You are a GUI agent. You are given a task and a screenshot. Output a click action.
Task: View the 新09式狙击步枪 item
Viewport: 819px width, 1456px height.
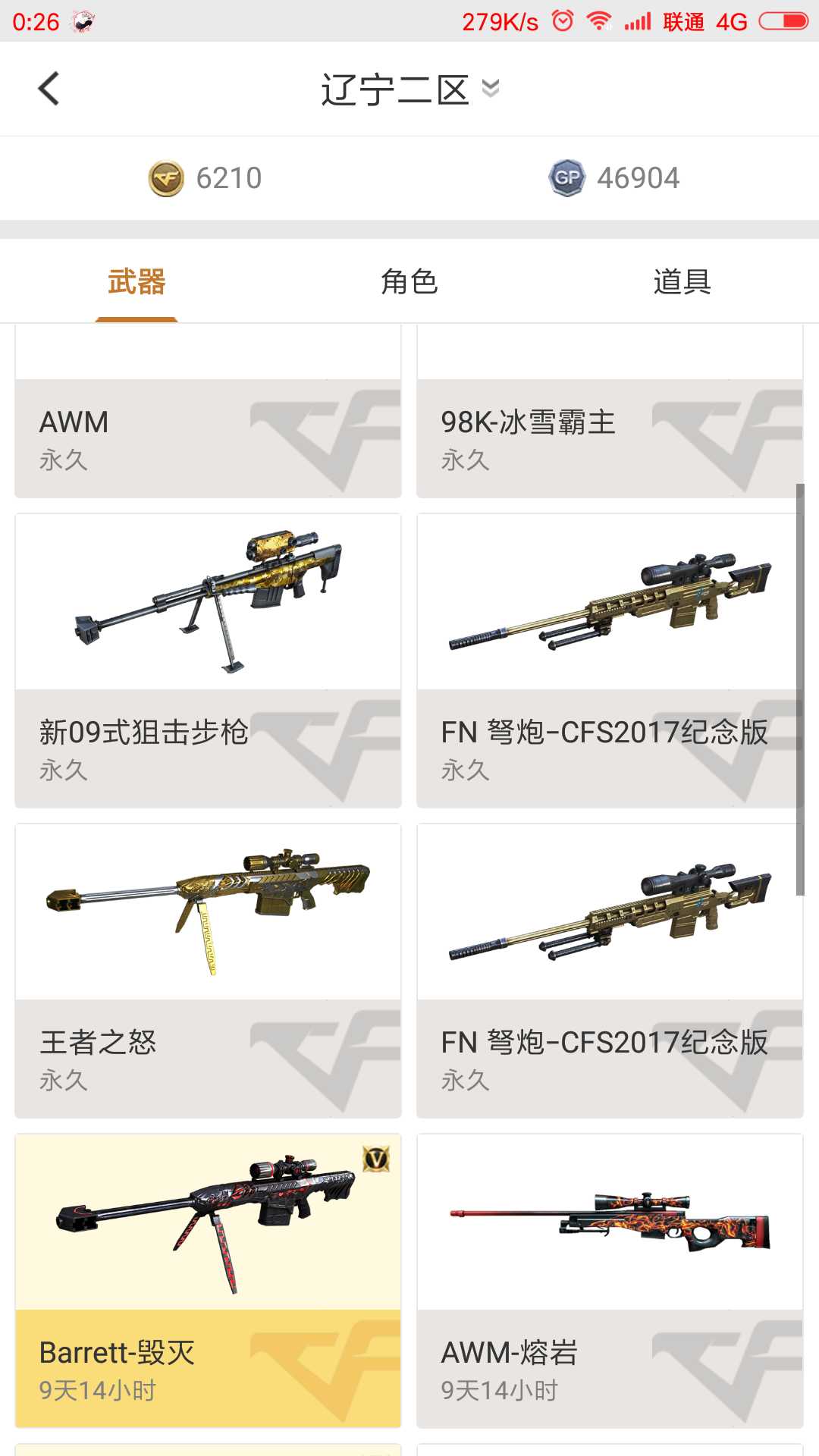click(x=208, y=661)
